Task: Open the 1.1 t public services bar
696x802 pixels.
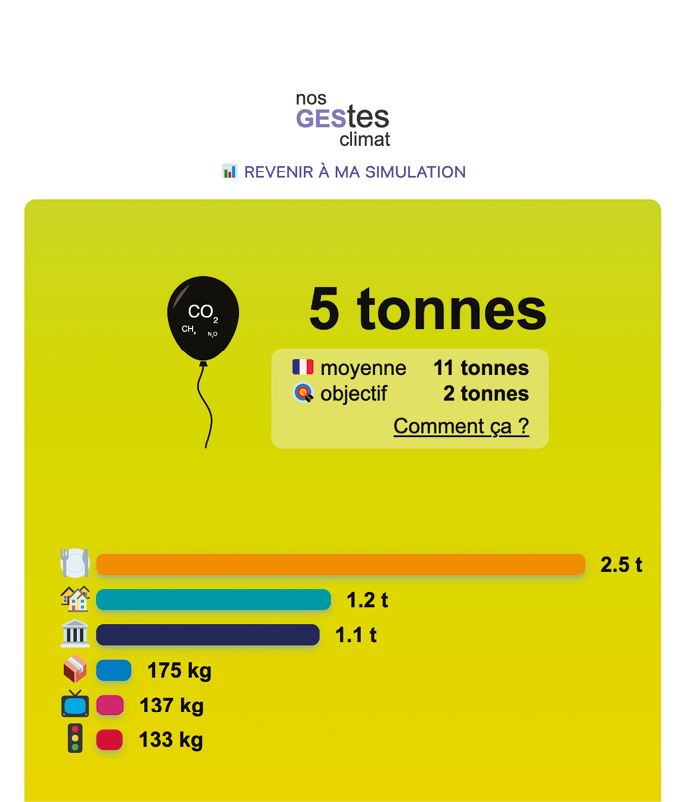Action: (207, 635)
